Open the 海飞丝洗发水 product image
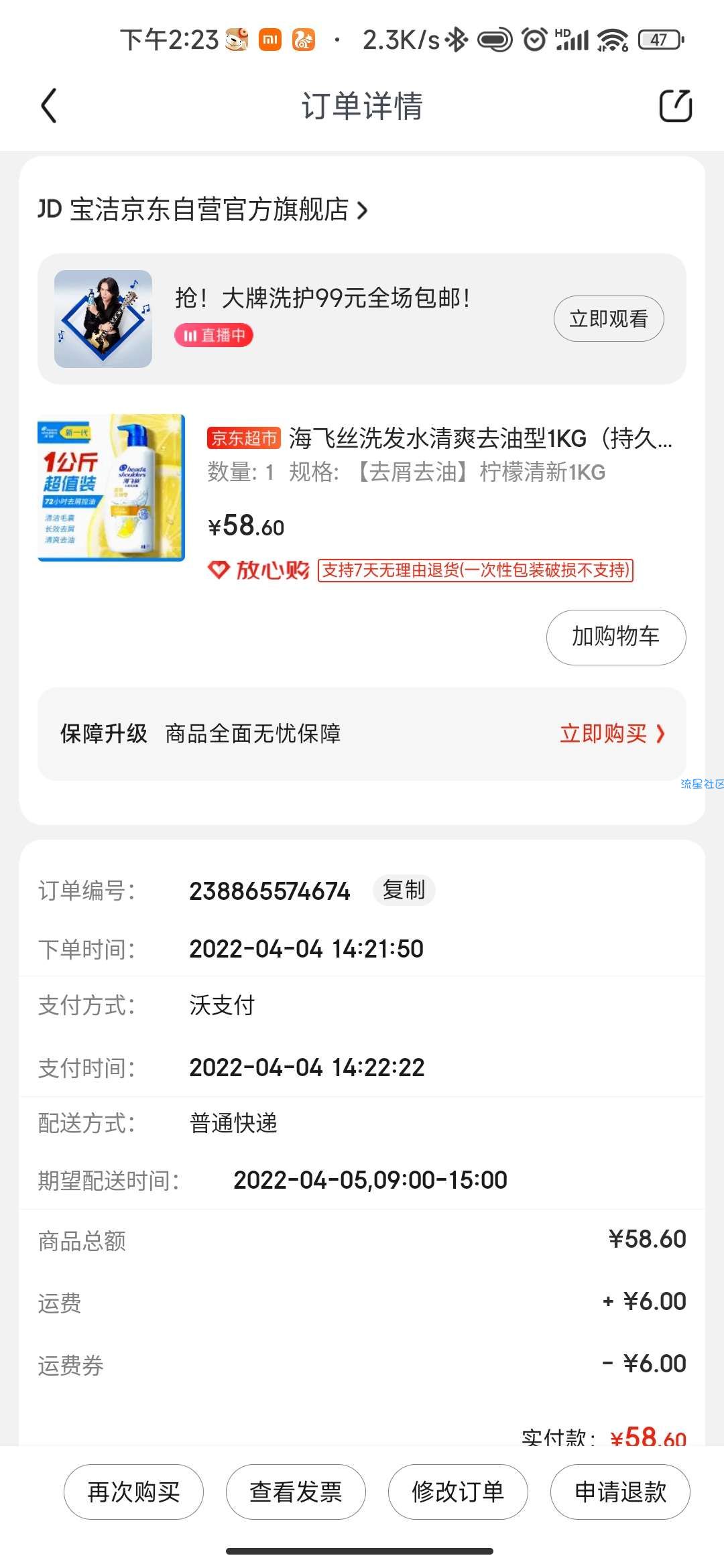Viewport: 724px width, 1568px height. [x=111, y=488]
